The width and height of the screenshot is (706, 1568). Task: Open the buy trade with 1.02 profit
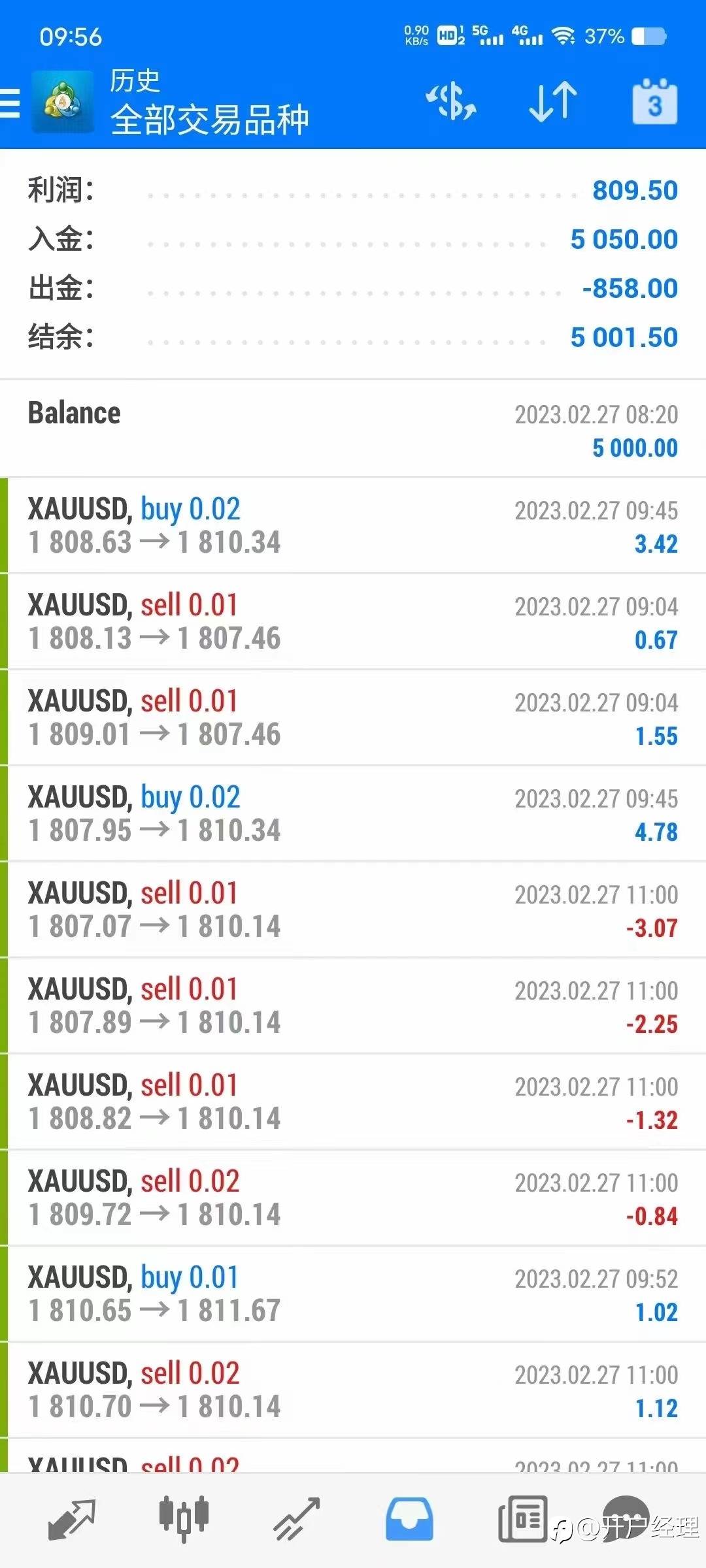point(353,1294)
